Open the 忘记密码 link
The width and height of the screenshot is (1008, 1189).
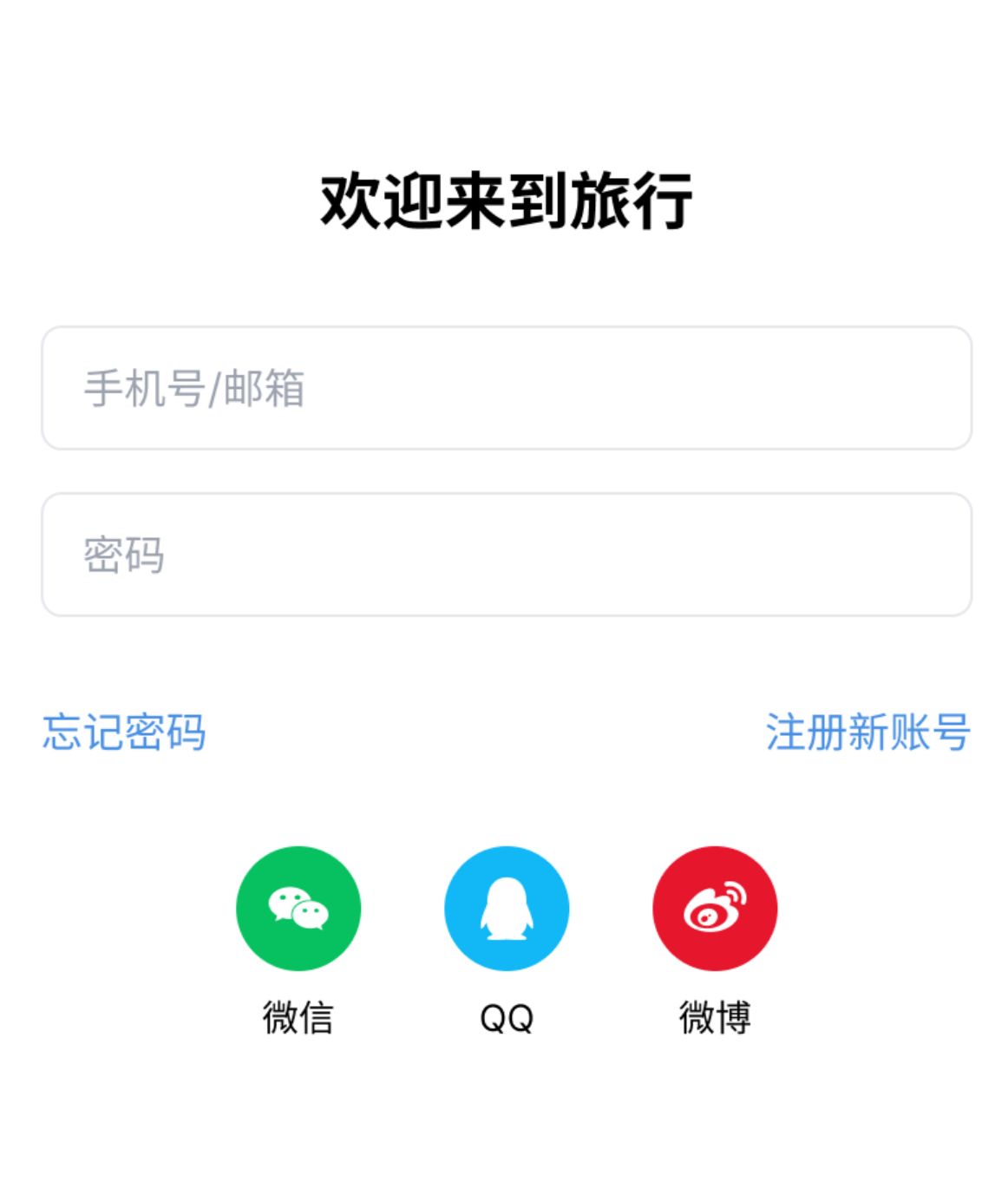pos(125,732)
